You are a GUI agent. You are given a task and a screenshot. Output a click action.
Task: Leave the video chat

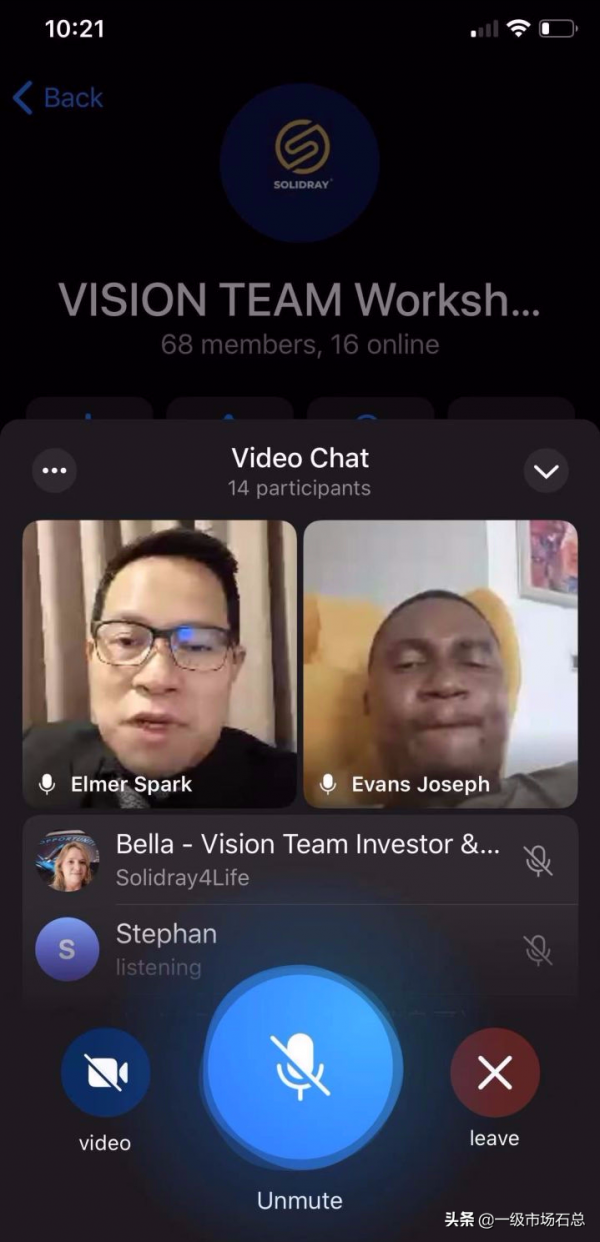(x=494, y=1073)
